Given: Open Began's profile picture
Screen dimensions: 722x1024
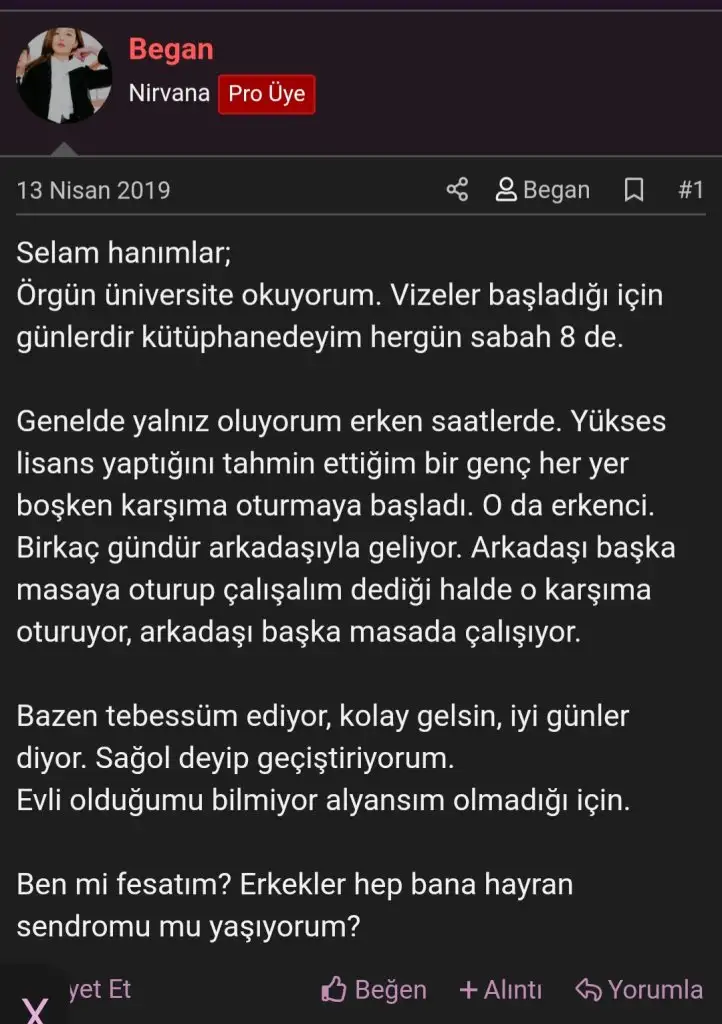Looking at the screenshot, I should pos(64,76).
